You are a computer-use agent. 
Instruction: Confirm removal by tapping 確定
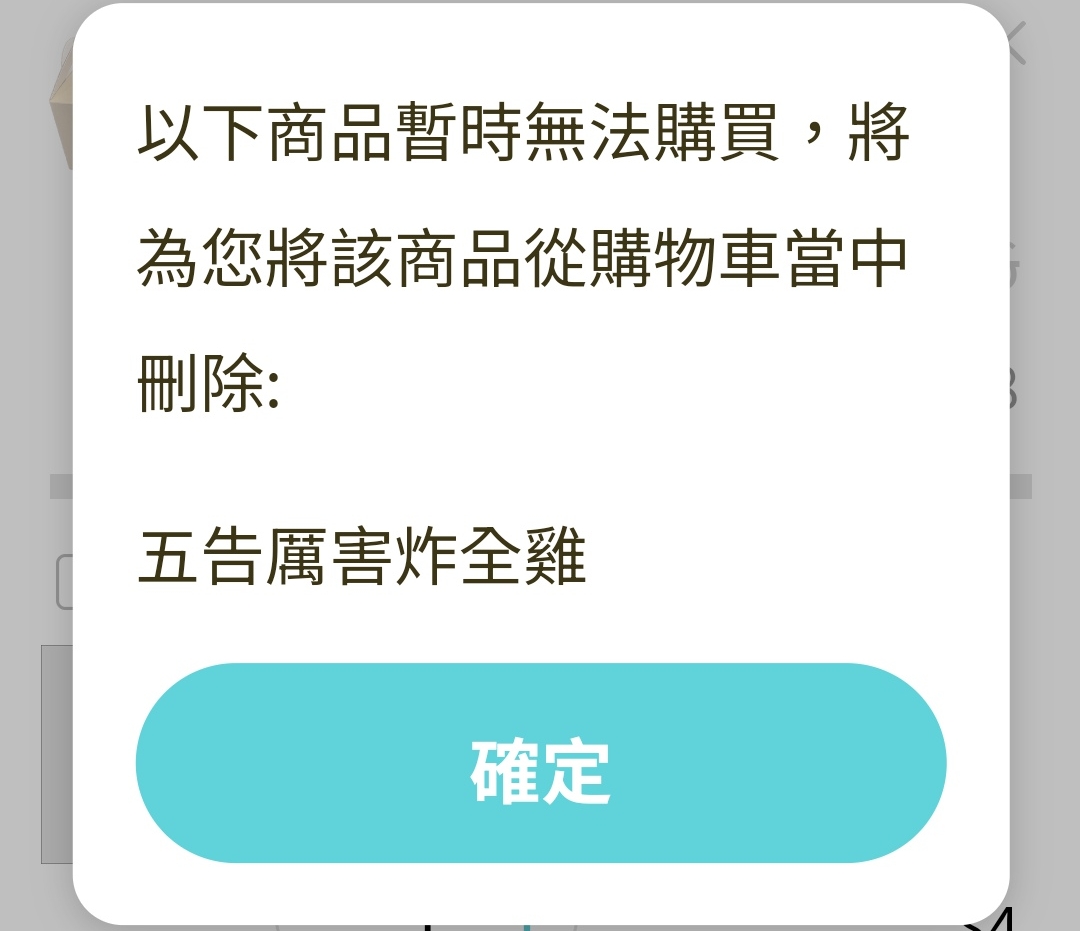point(540,763)
